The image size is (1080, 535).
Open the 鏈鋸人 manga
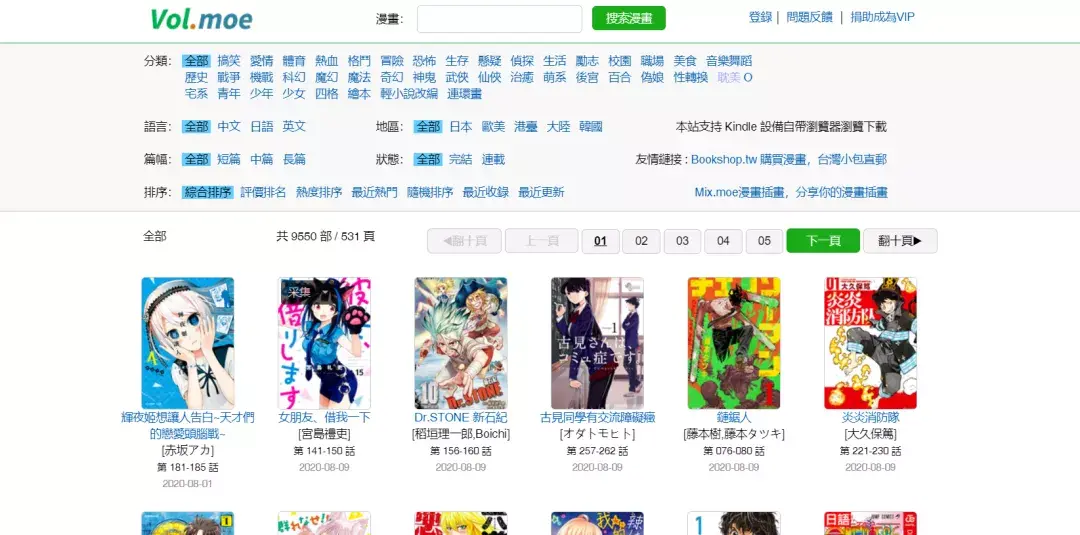pos(733,417)
